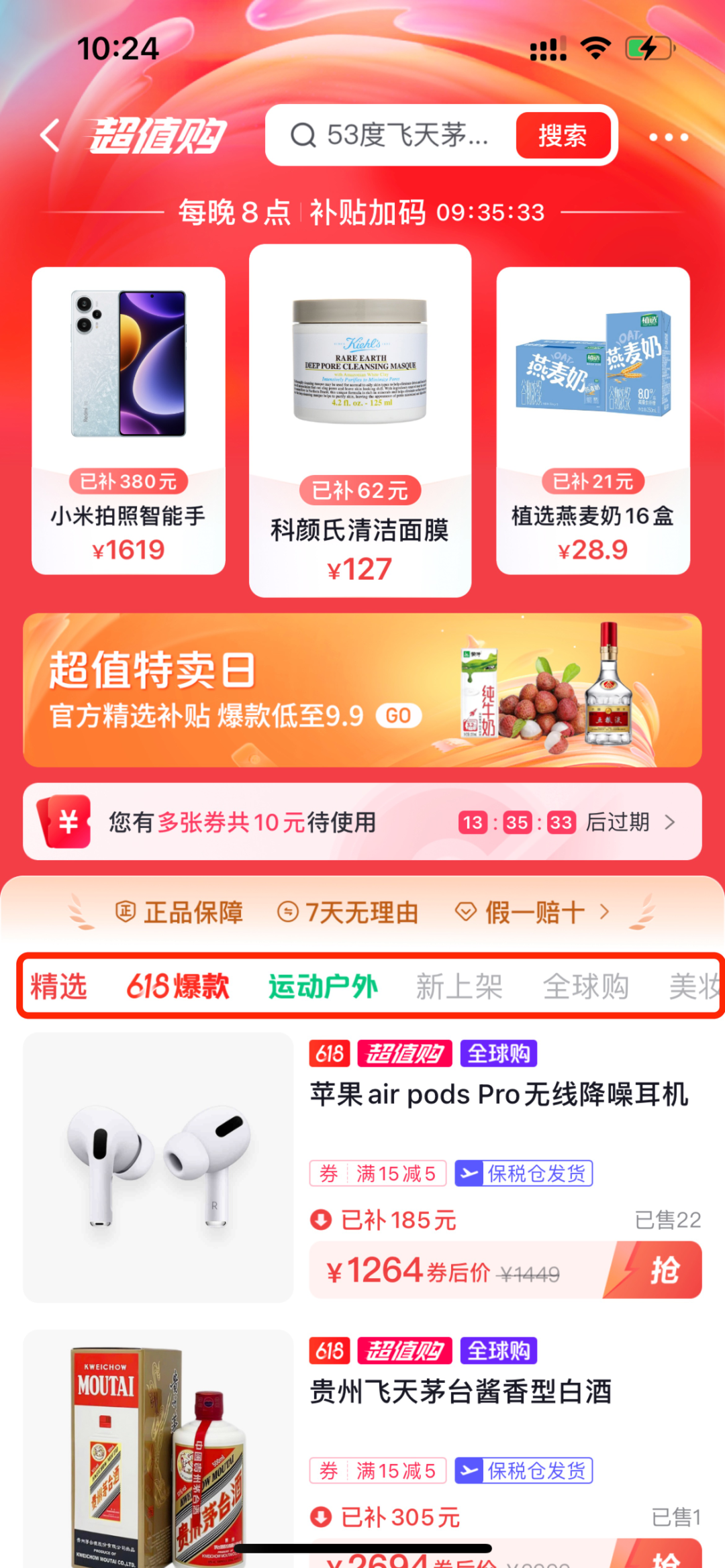The image size is (725, 1568).
Task: Open the 科颜氏清洁面膜 product card
Action: 360,421
